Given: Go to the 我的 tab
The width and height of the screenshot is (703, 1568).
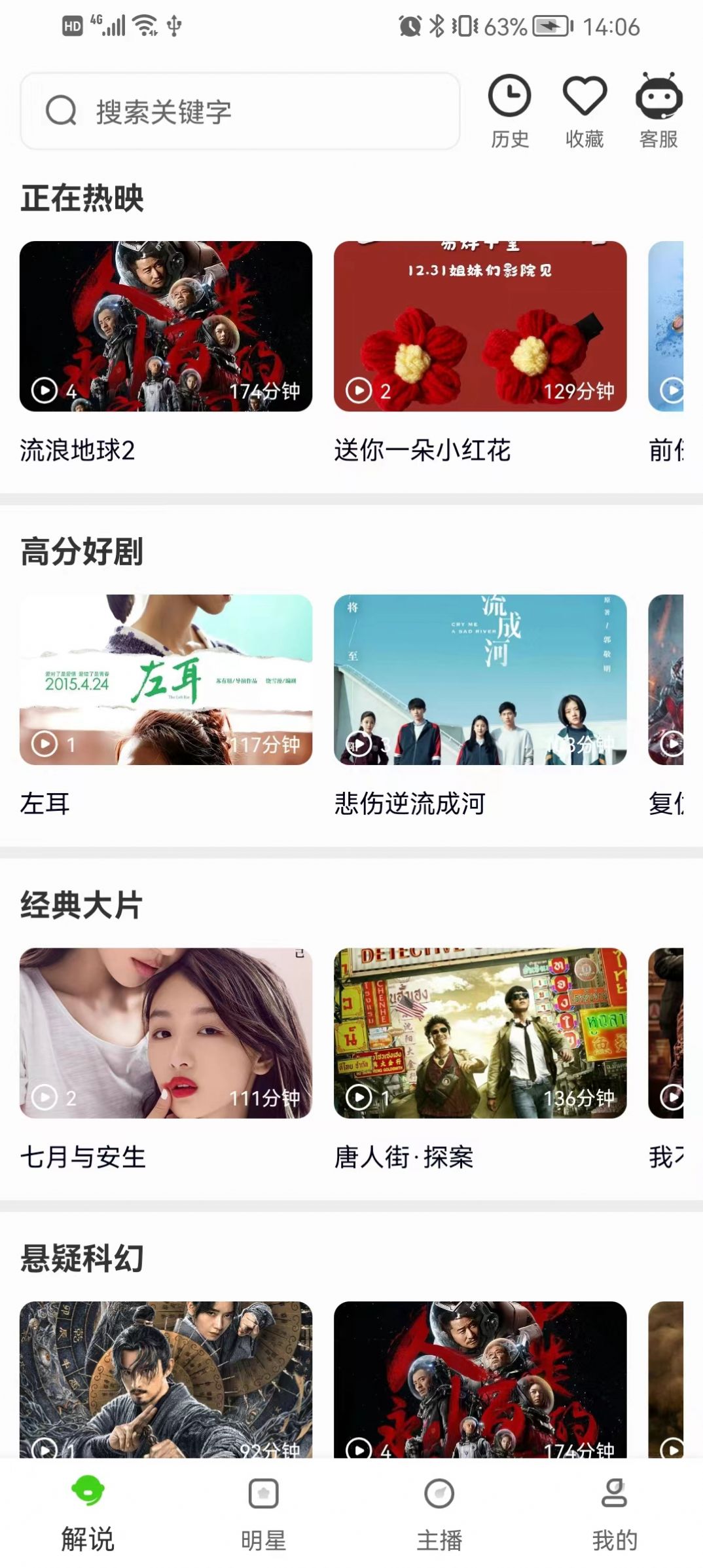Looking at the screenshot, I should [x=615, y=1513].
